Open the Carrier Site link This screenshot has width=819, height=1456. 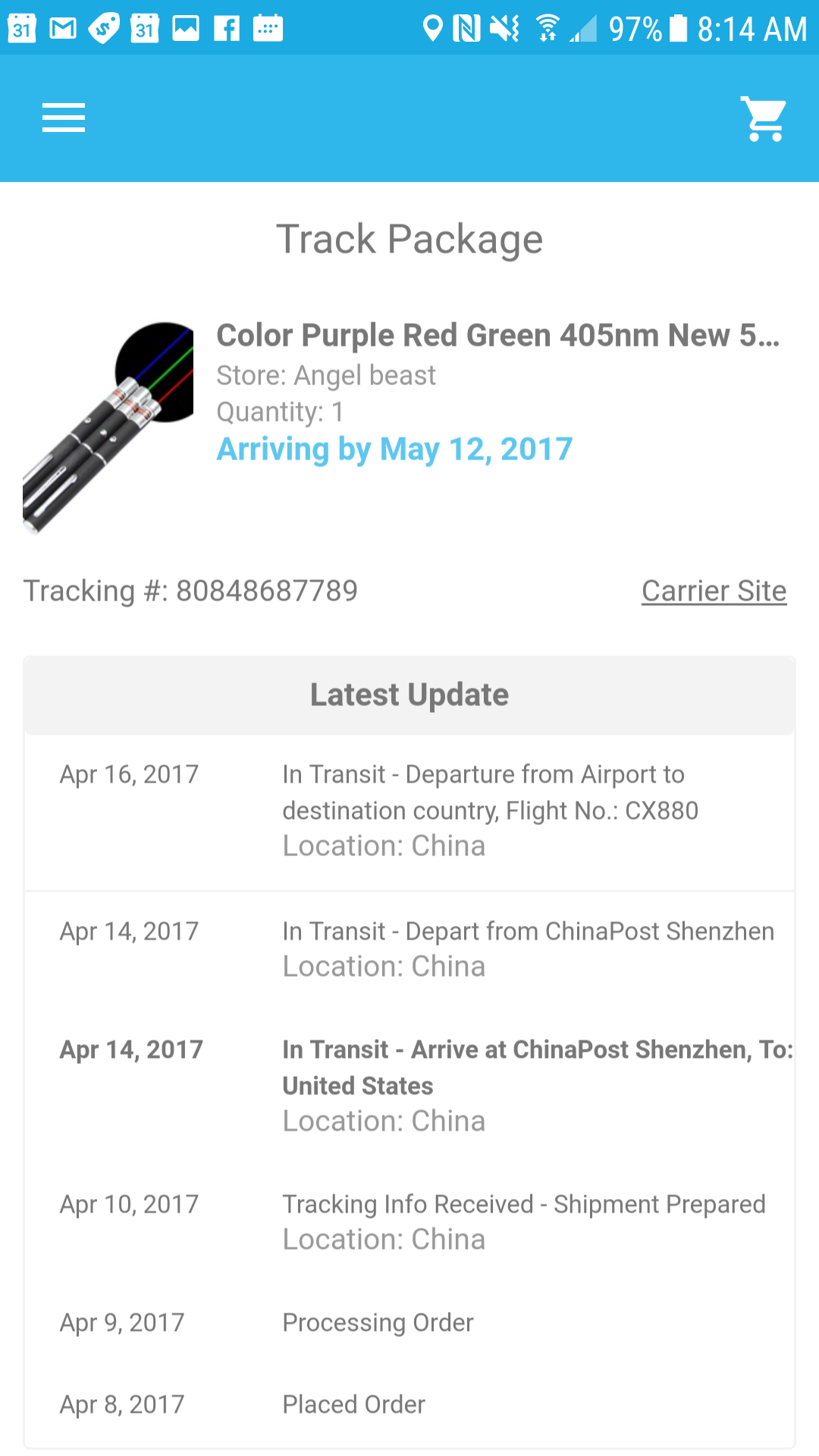point(714,591)
